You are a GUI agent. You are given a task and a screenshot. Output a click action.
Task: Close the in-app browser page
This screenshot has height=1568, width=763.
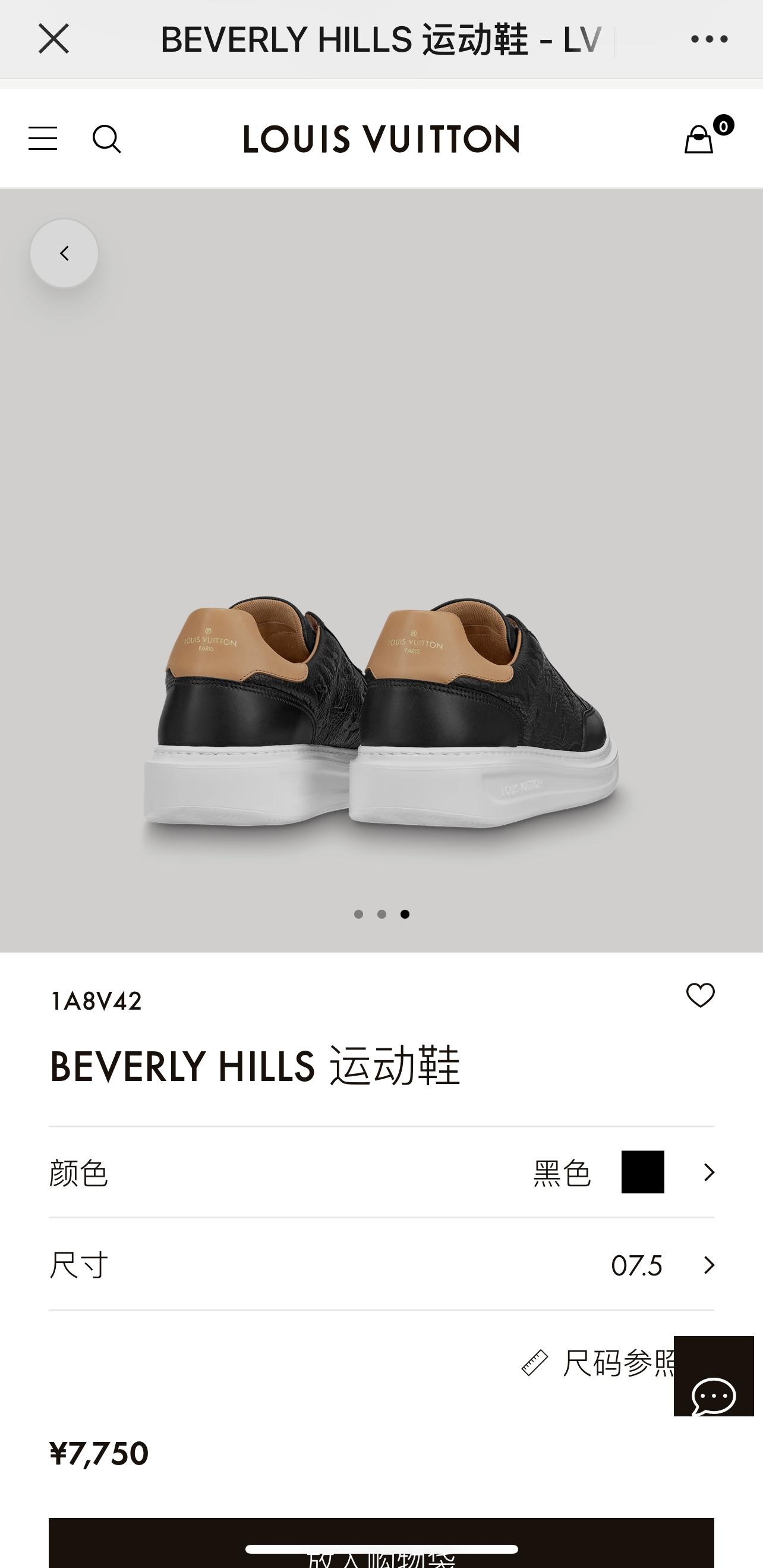point(53,39)
